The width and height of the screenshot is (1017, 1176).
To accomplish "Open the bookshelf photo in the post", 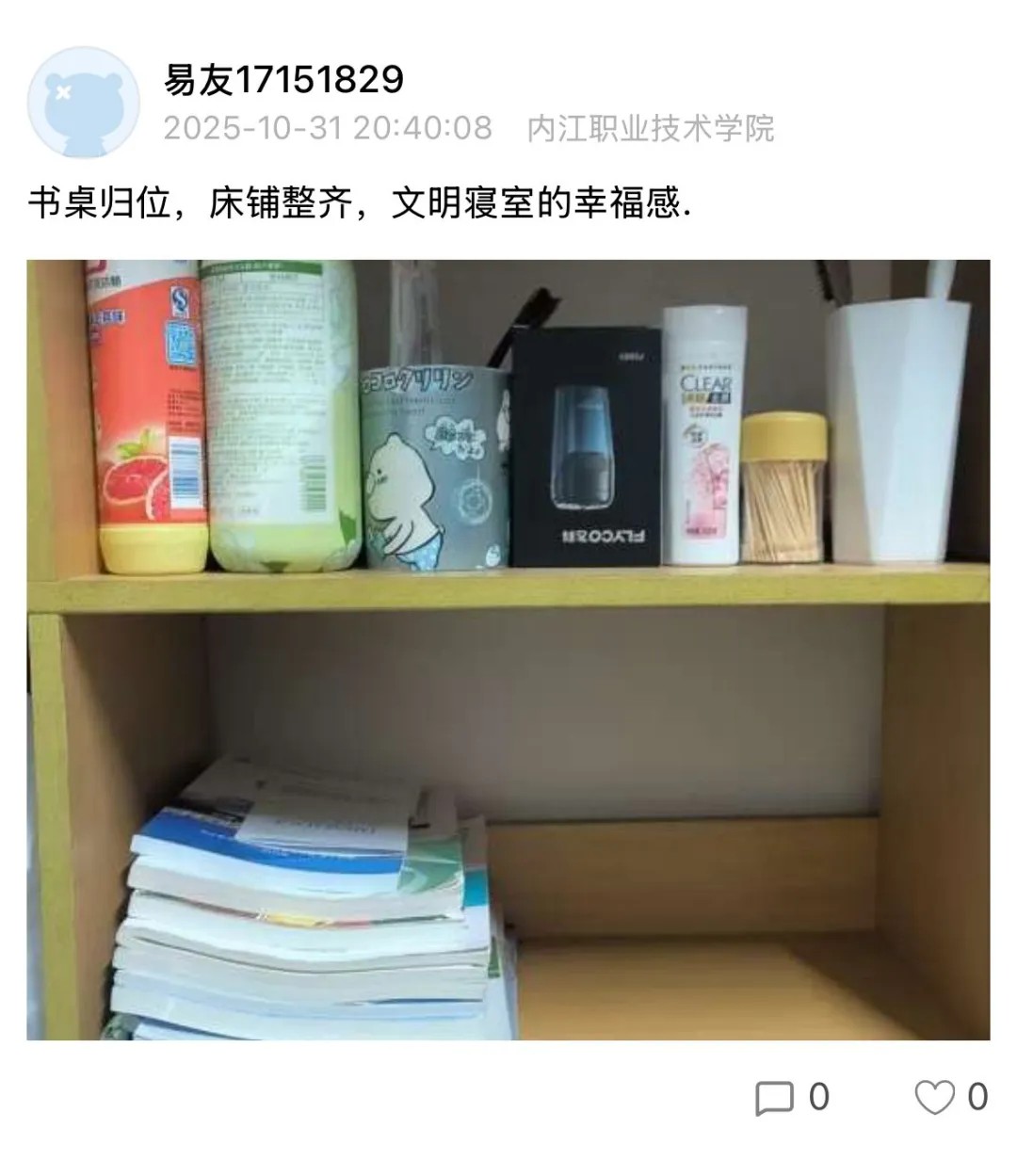I will (x=508, y=650).
